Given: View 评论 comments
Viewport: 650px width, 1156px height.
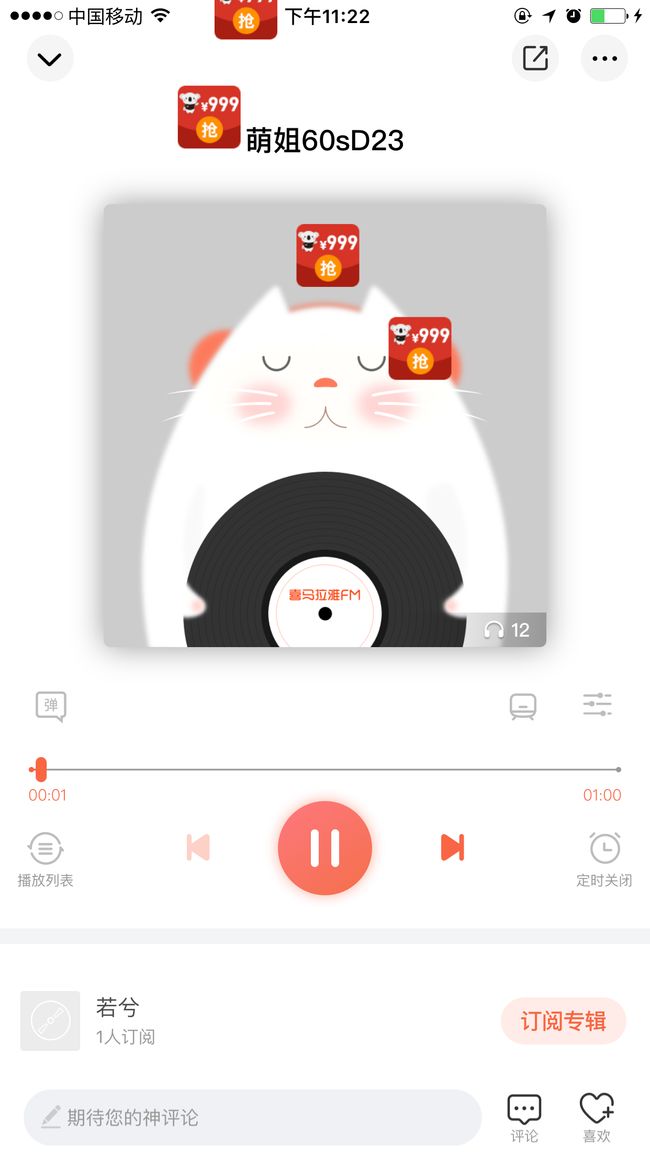Looking at the screenshot, I should pos(525,1118).
